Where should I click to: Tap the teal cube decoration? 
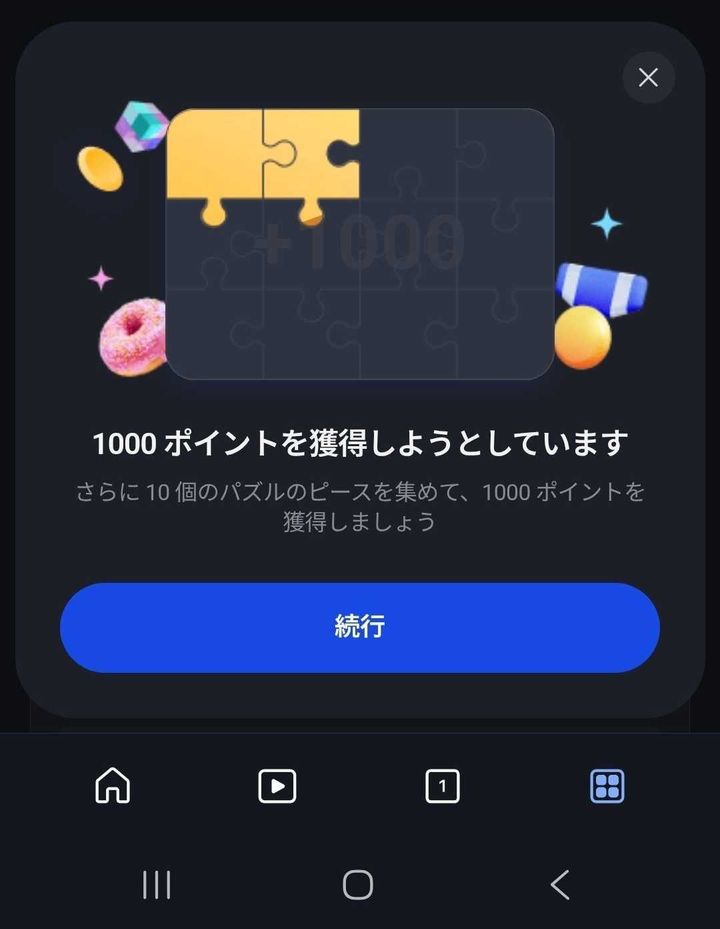coord(140,126)
